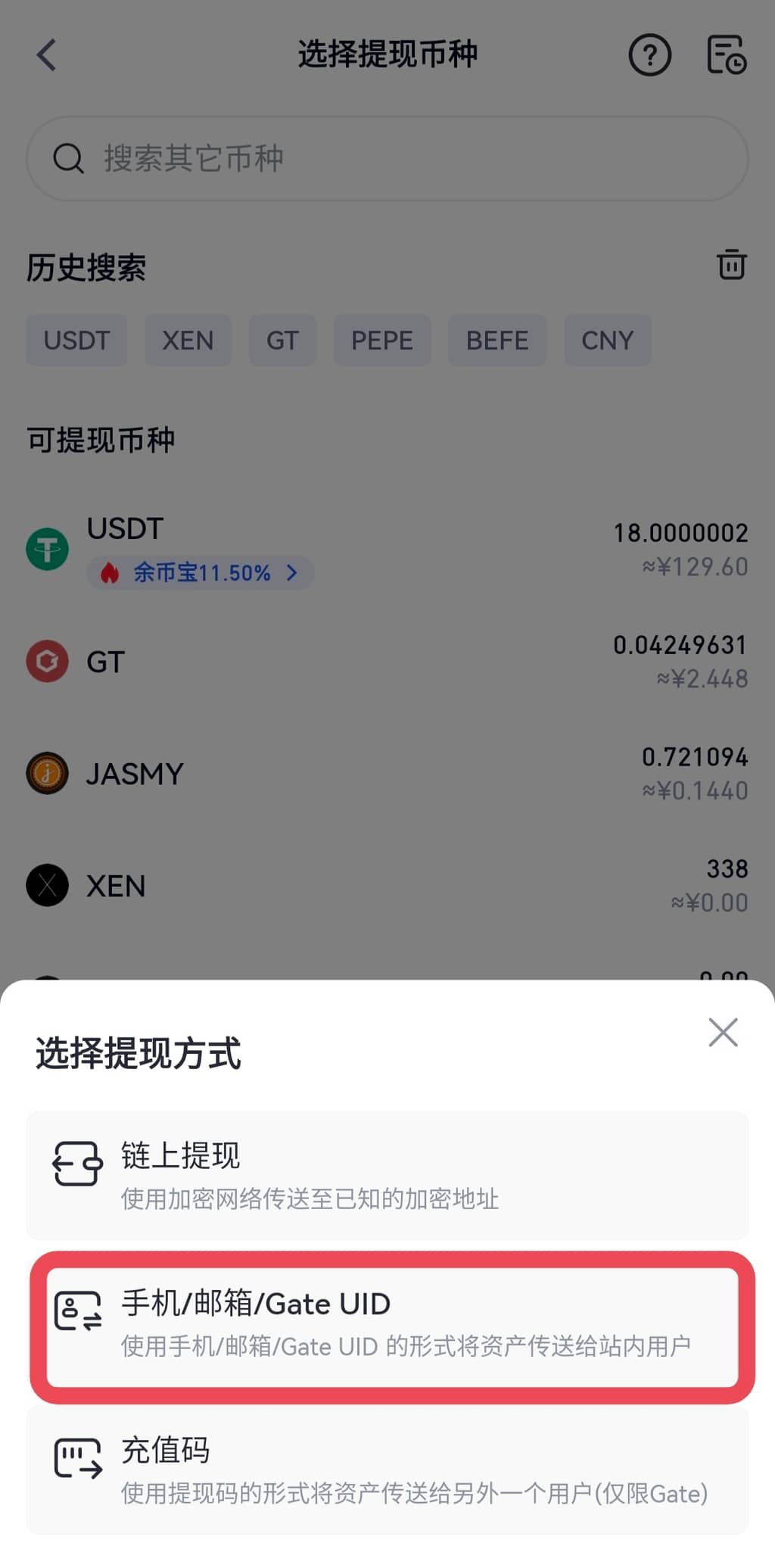Select XEN coin with 338 balance
The height and width of the screenshot is (1568, 775).
tap(387, 885)
